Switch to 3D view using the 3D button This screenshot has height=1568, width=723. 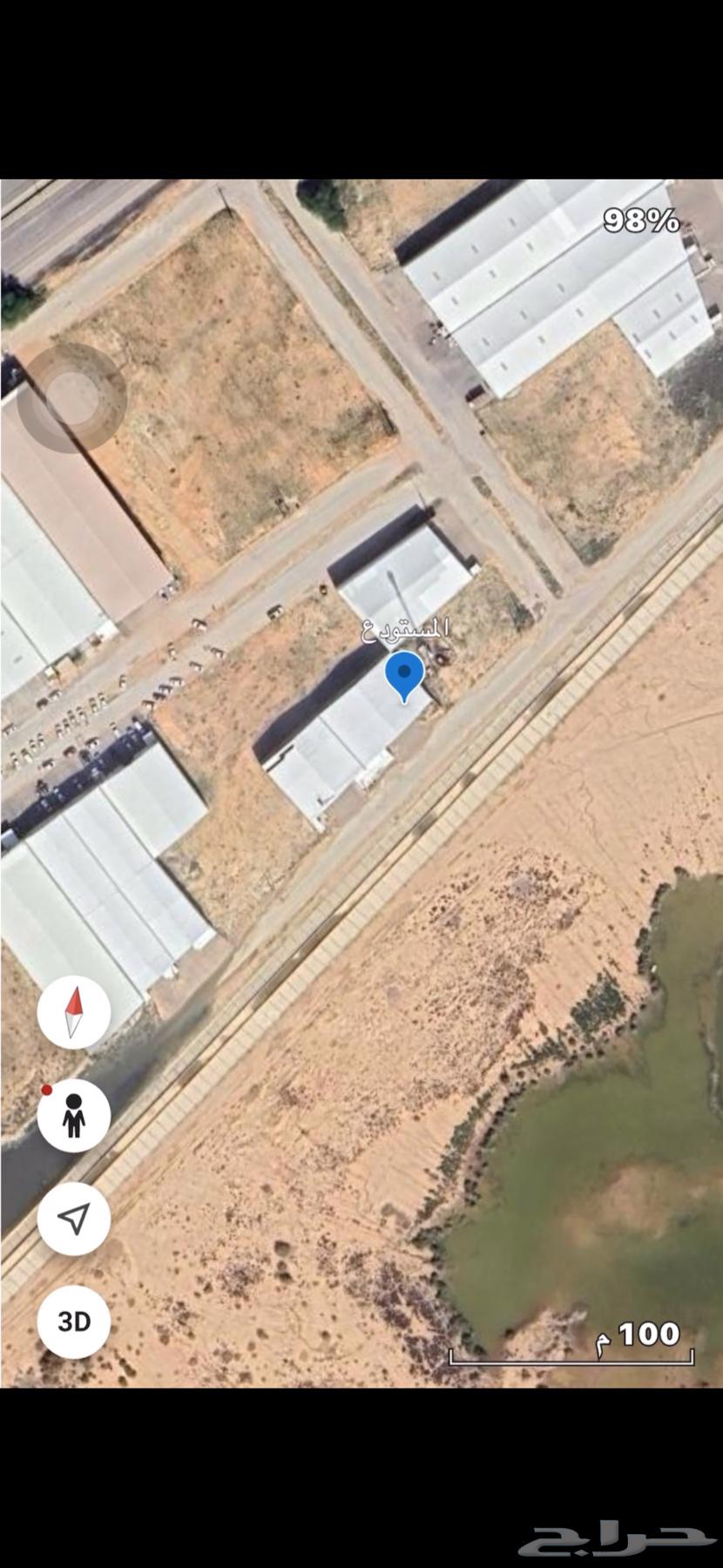pos(73,1321)
